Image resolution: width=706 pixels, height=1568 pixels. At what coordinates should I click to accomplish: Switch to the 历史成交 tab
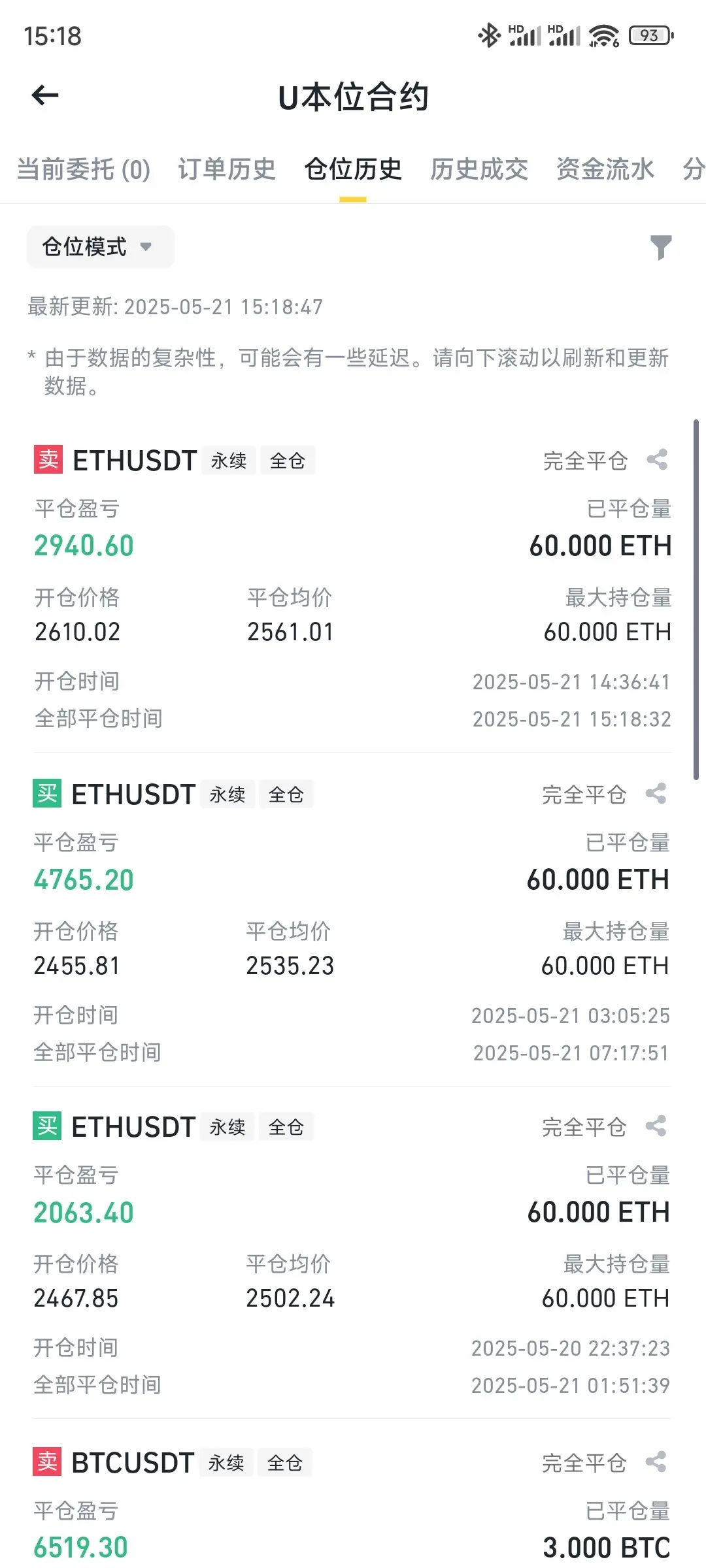479,169
